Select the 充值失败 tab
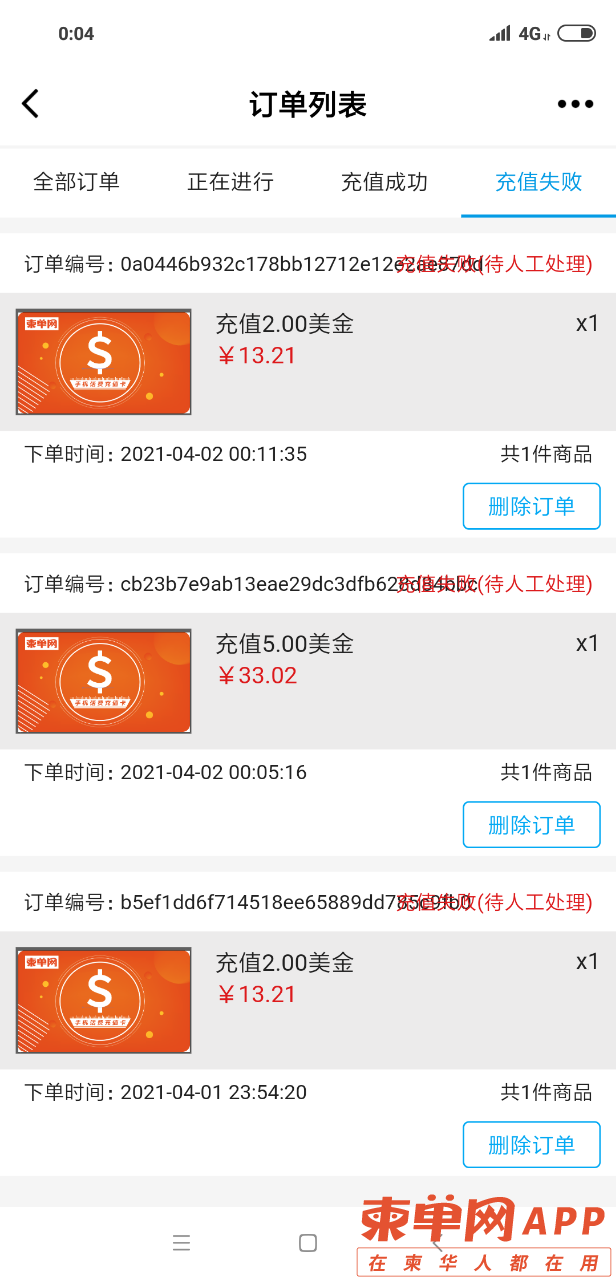 click(538, 182)
